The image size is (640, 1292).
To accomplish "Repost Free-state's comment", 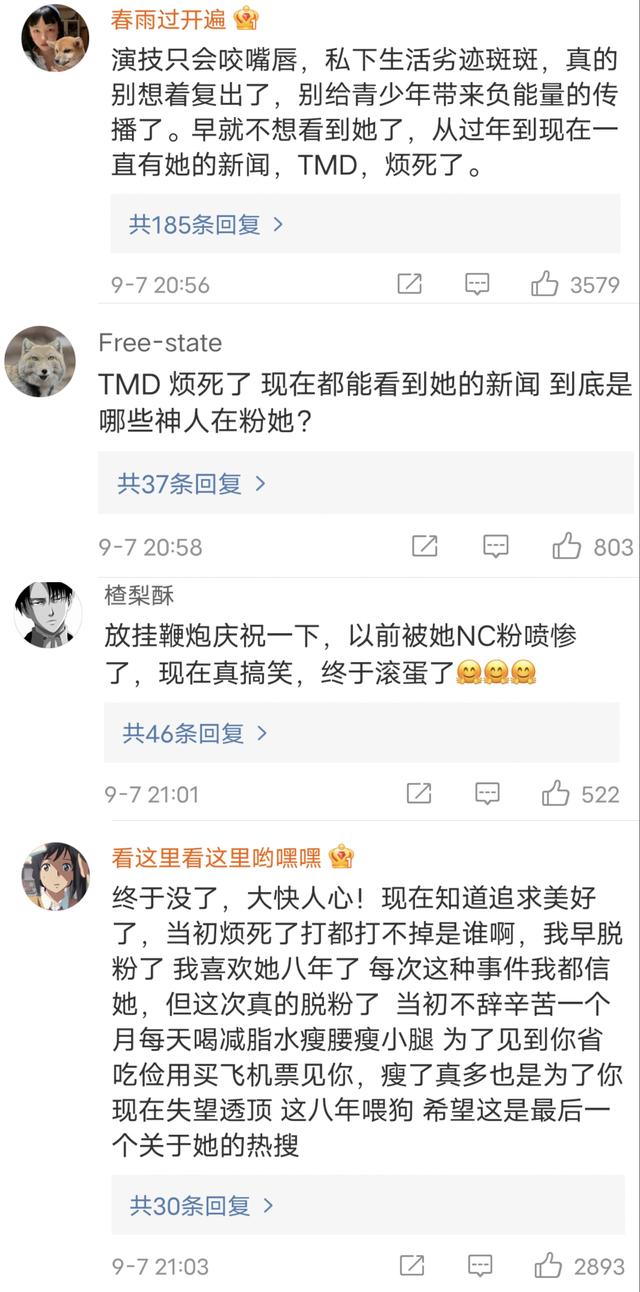I will [425, 547].
